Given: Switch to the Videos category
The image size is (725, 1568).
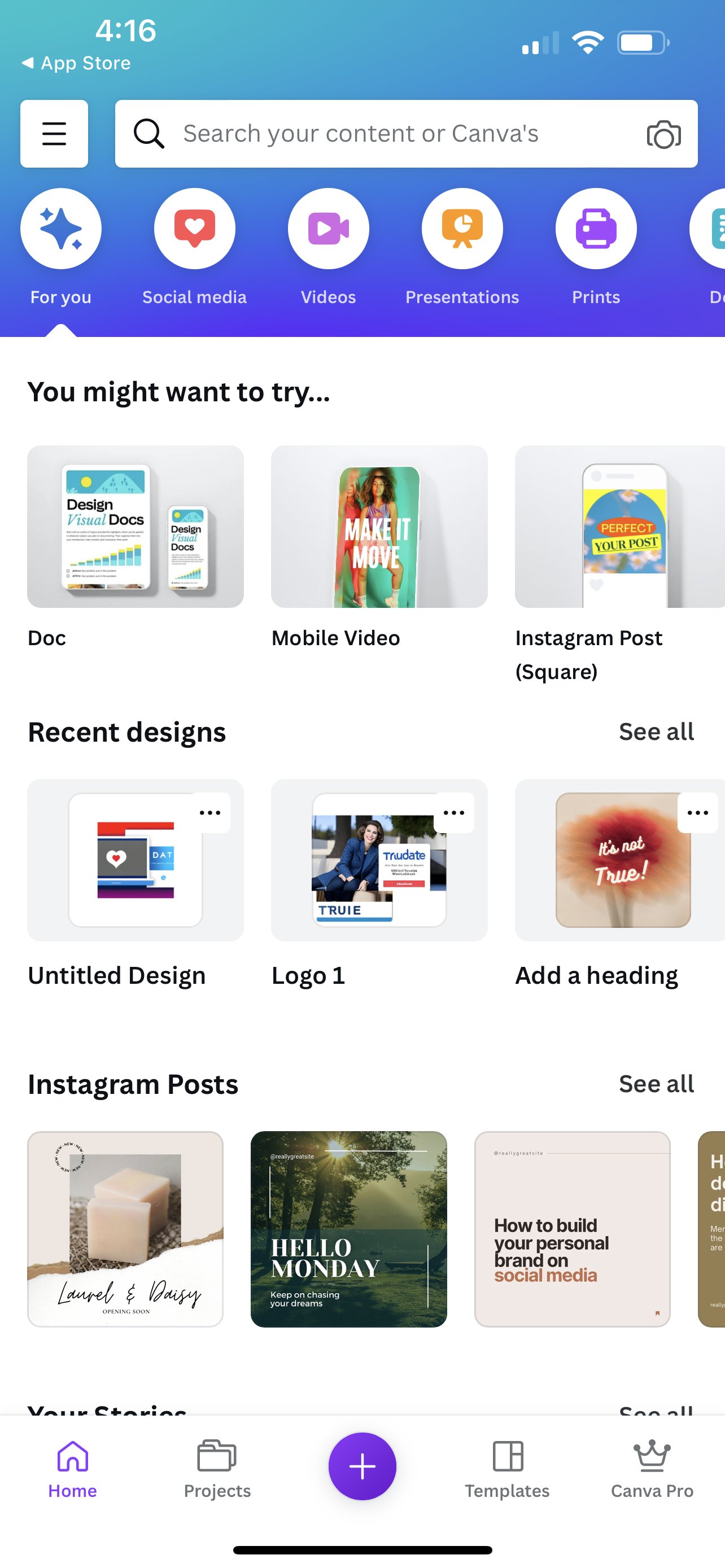Looking at the screenshot, I should [x=328, y=229].
